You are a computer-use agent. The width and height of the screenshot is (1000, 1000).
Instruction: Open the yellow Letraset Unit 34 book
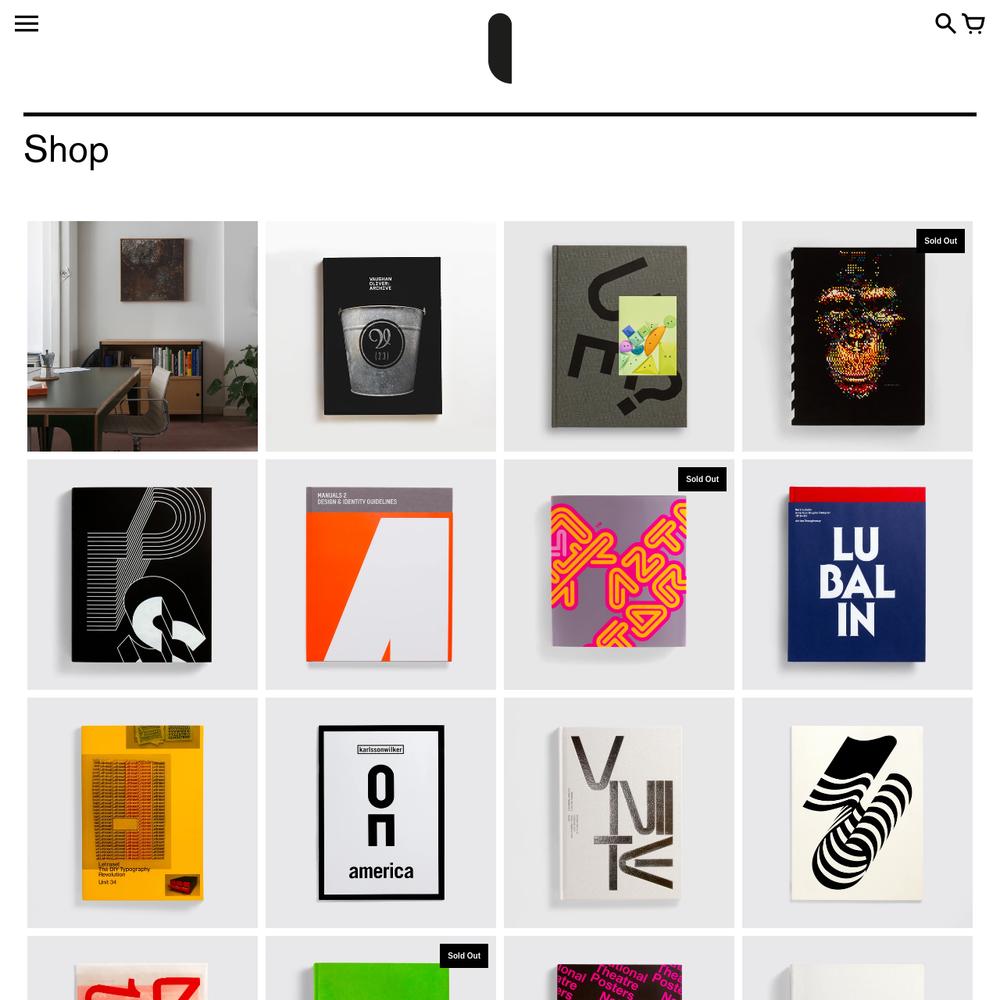coord(142,812)
